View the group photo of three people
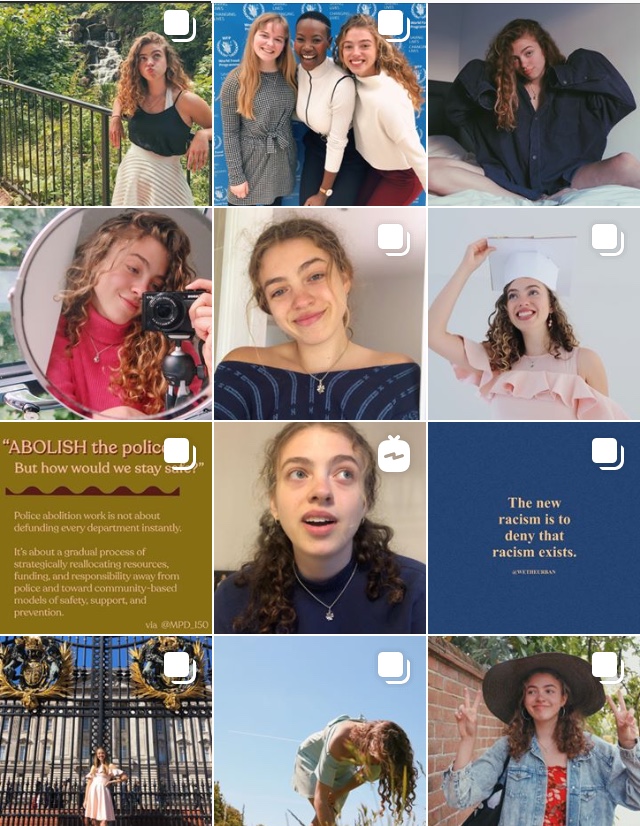Viewport: 640px width, 826px height. (x=320, y=103)
